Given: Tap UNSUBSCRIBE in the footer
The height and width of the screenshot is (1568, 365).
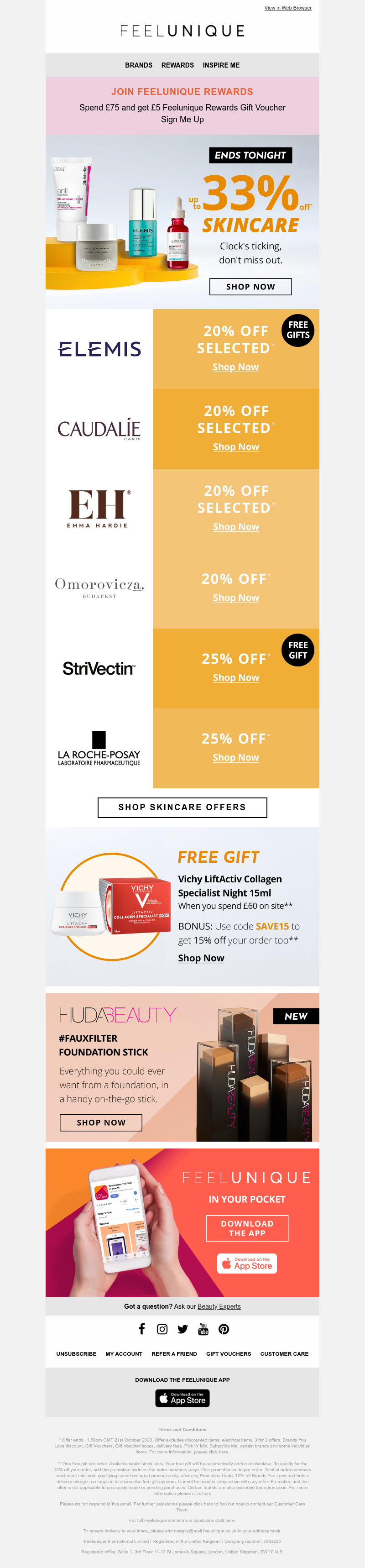Looking at the screenshot, I should click(x=76, y=1354).
